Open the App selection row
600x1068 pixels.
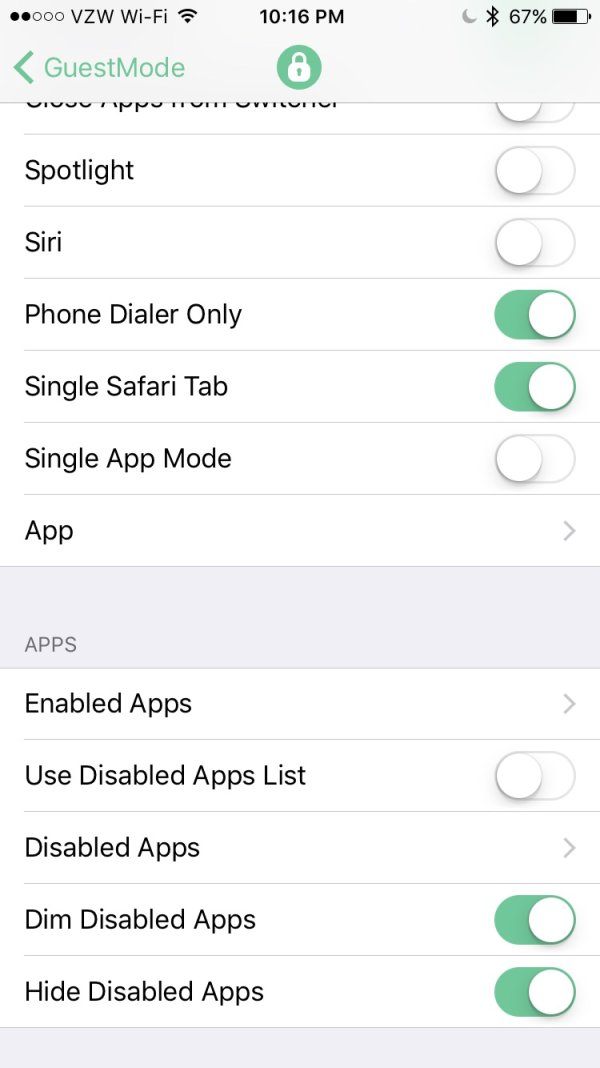(x=300, y=531)
